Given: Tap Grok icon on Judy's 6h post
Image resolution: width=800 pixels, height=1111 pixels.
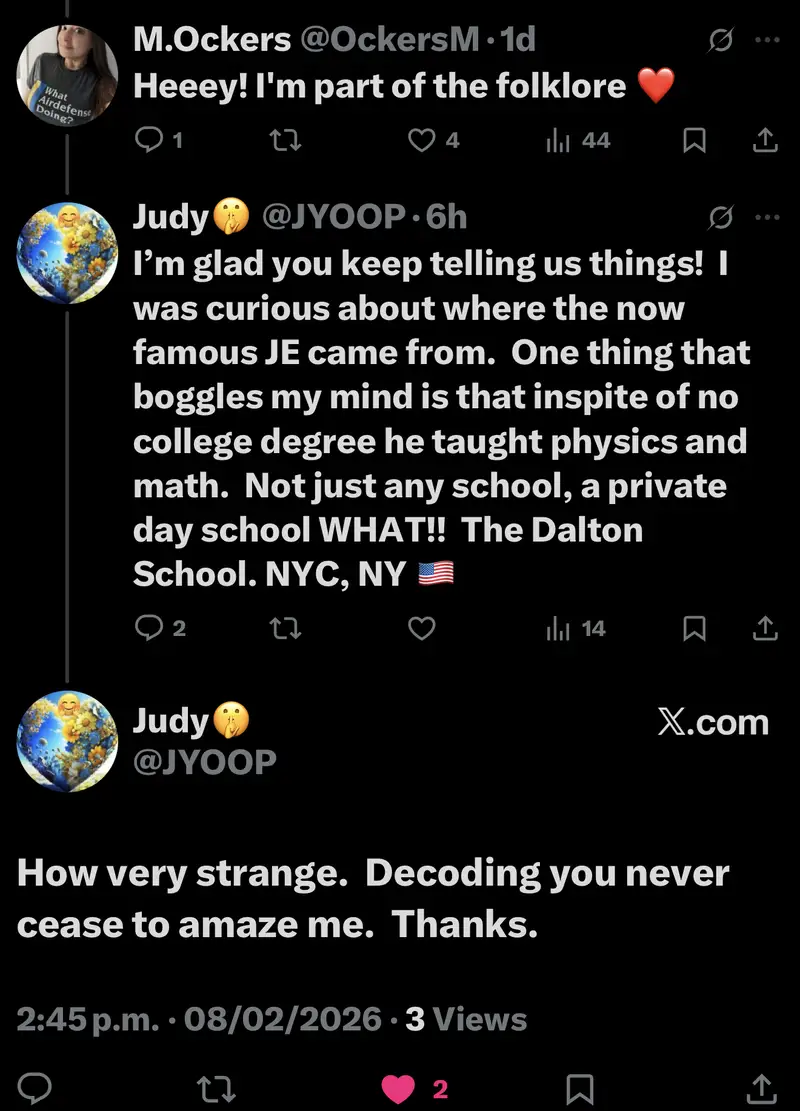Looking at the screenshot, I should [x=720, y=218].
